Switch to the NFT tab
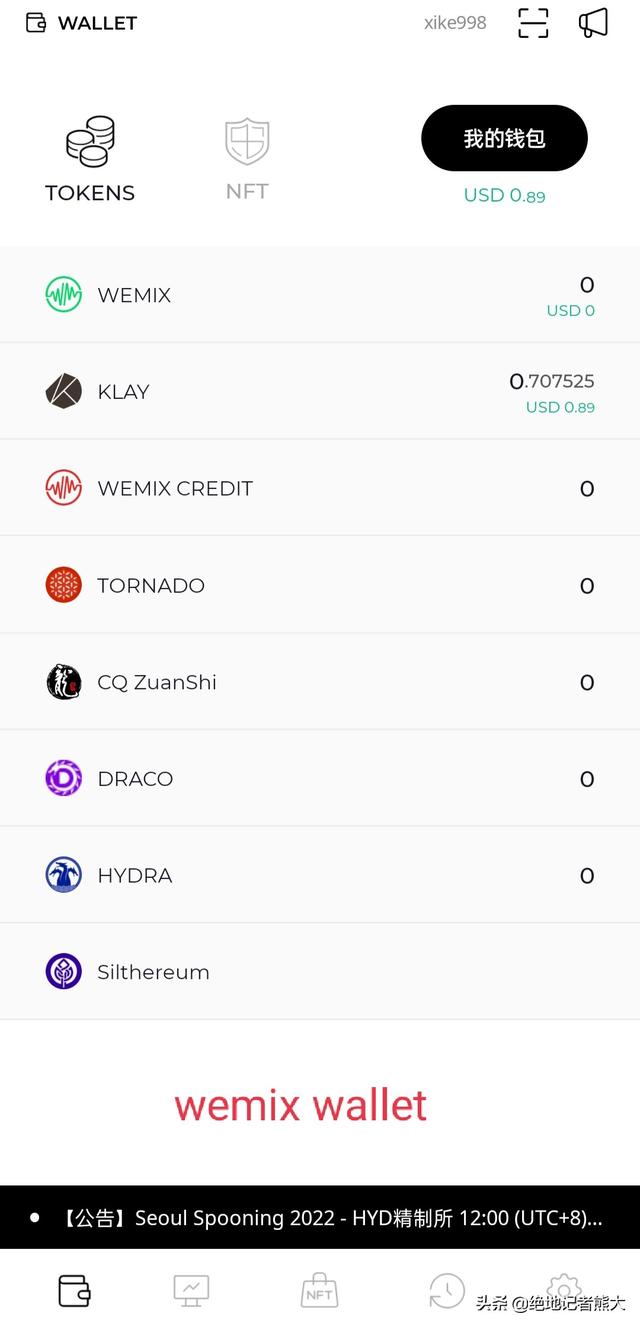Screen dimensions: 640x1326 [247, 160]
